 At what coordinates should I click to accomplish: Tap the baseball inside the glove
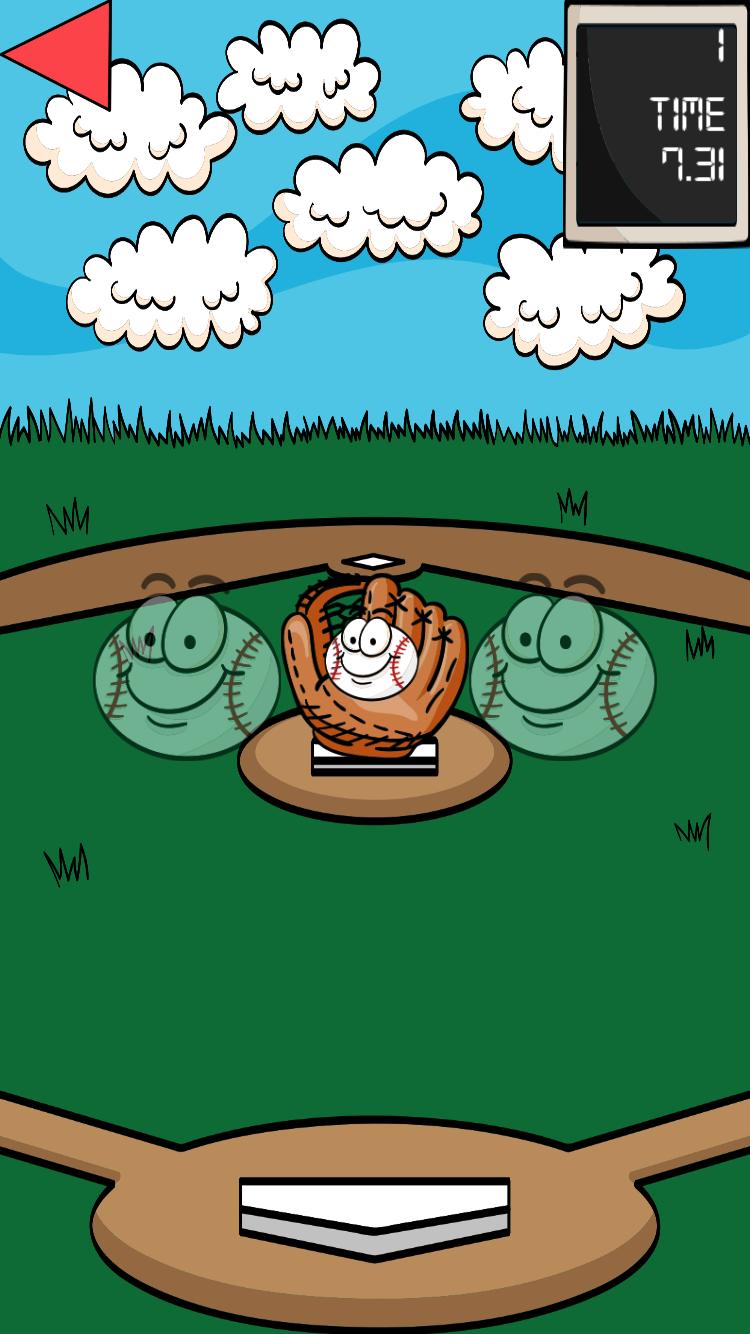(370, 657)
